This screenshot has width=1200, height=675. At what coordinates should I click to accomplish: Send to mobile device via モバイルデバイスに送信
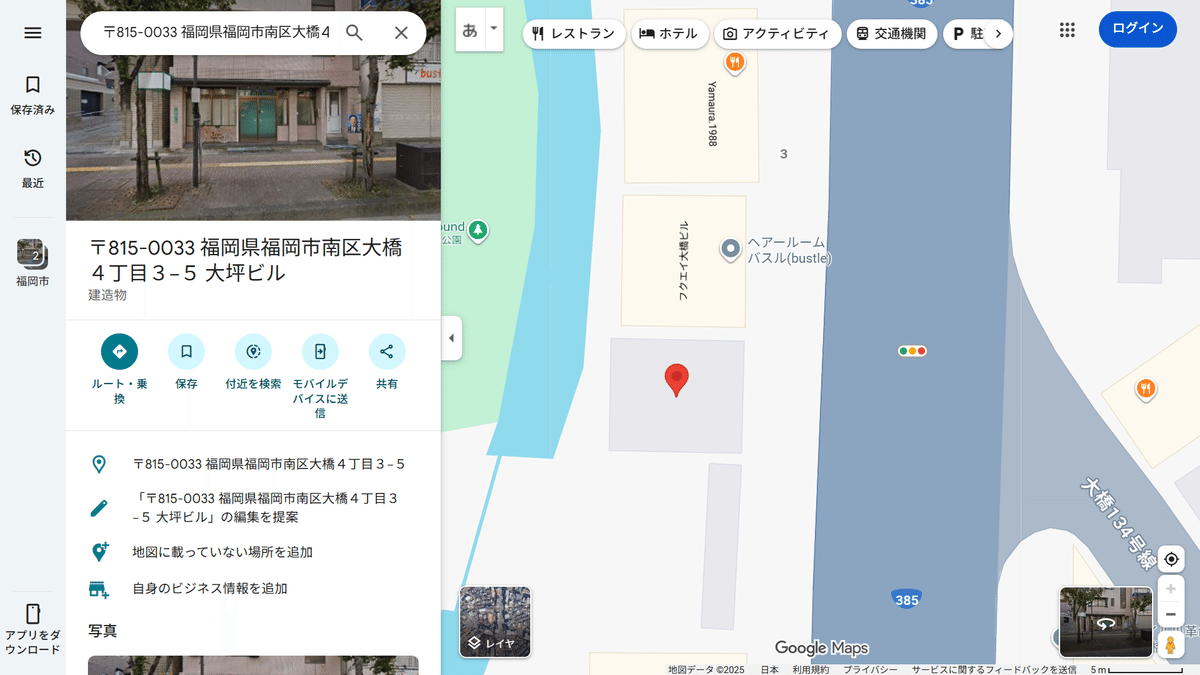[320, 352]
